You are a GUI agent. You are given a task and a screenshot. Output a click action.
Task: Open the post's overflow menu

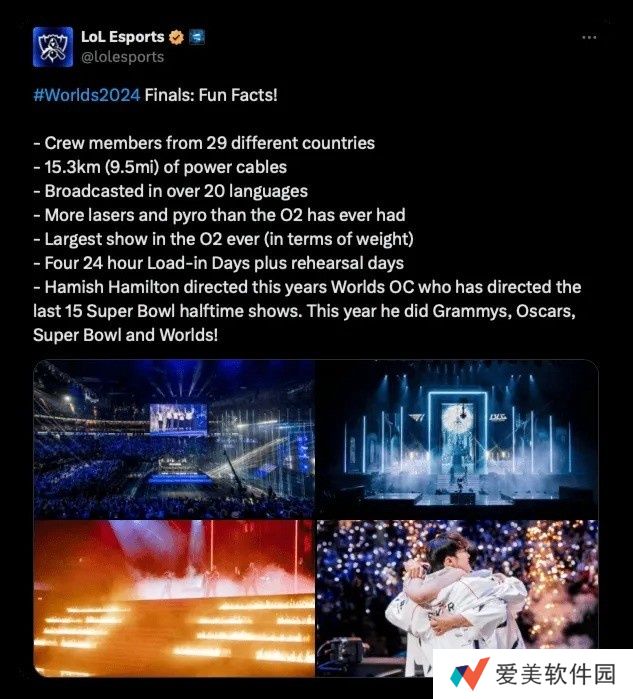[x=589, y=37]
